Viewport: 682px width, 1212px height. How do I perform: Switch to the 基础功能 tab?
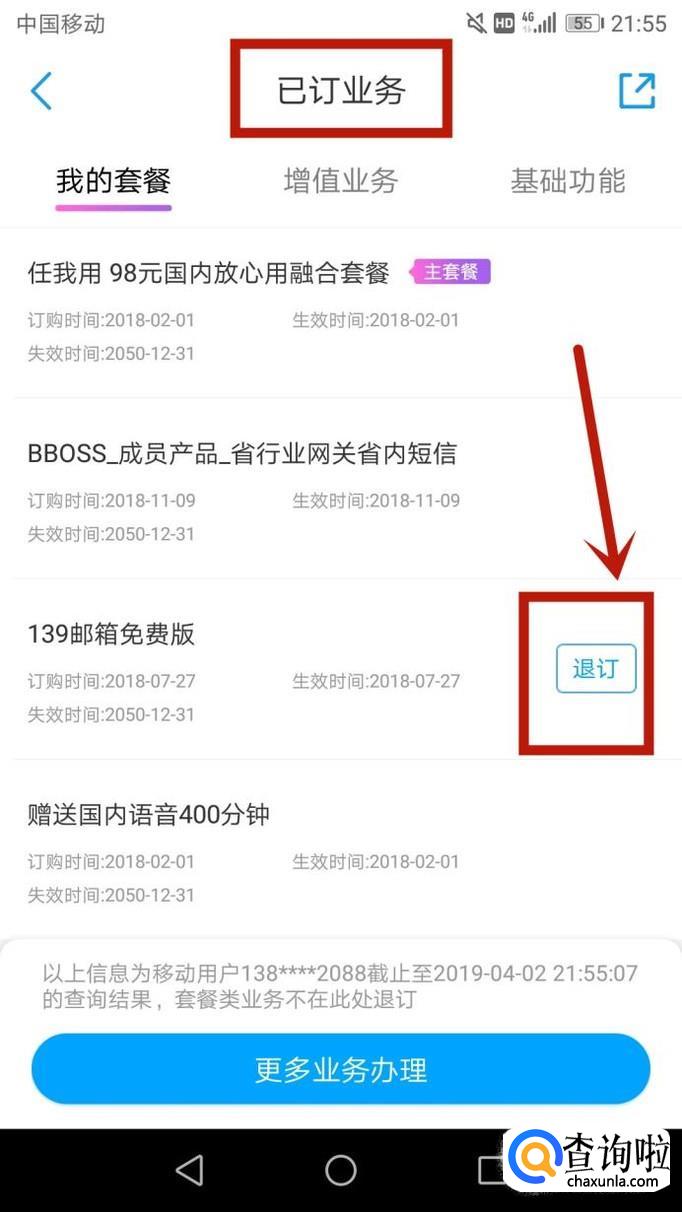tap(567, 181)
